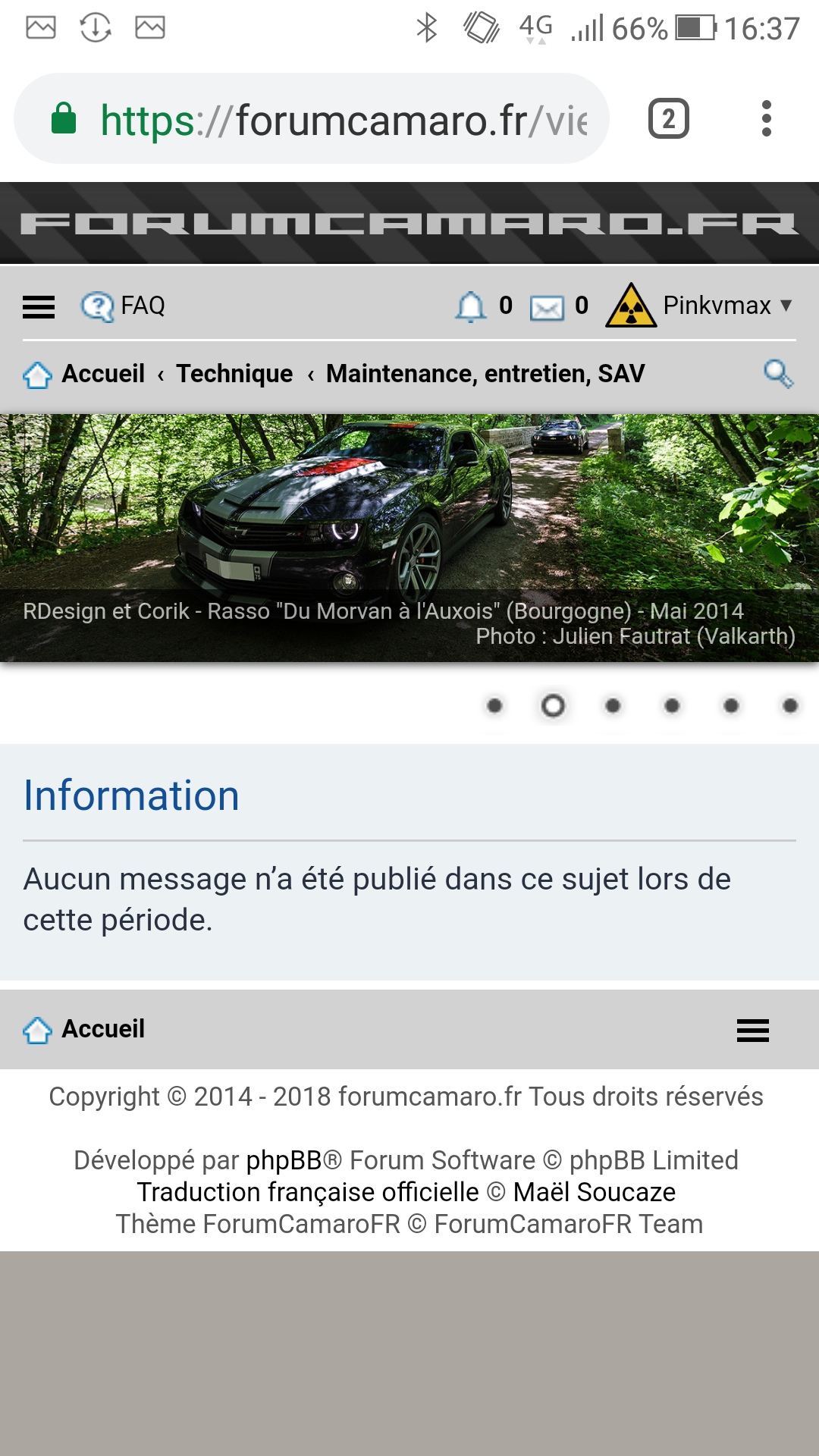The height and width of the screenshot is (1456, 819).
Task: Select the last slideshow dot
Action: tap(789, 706)
